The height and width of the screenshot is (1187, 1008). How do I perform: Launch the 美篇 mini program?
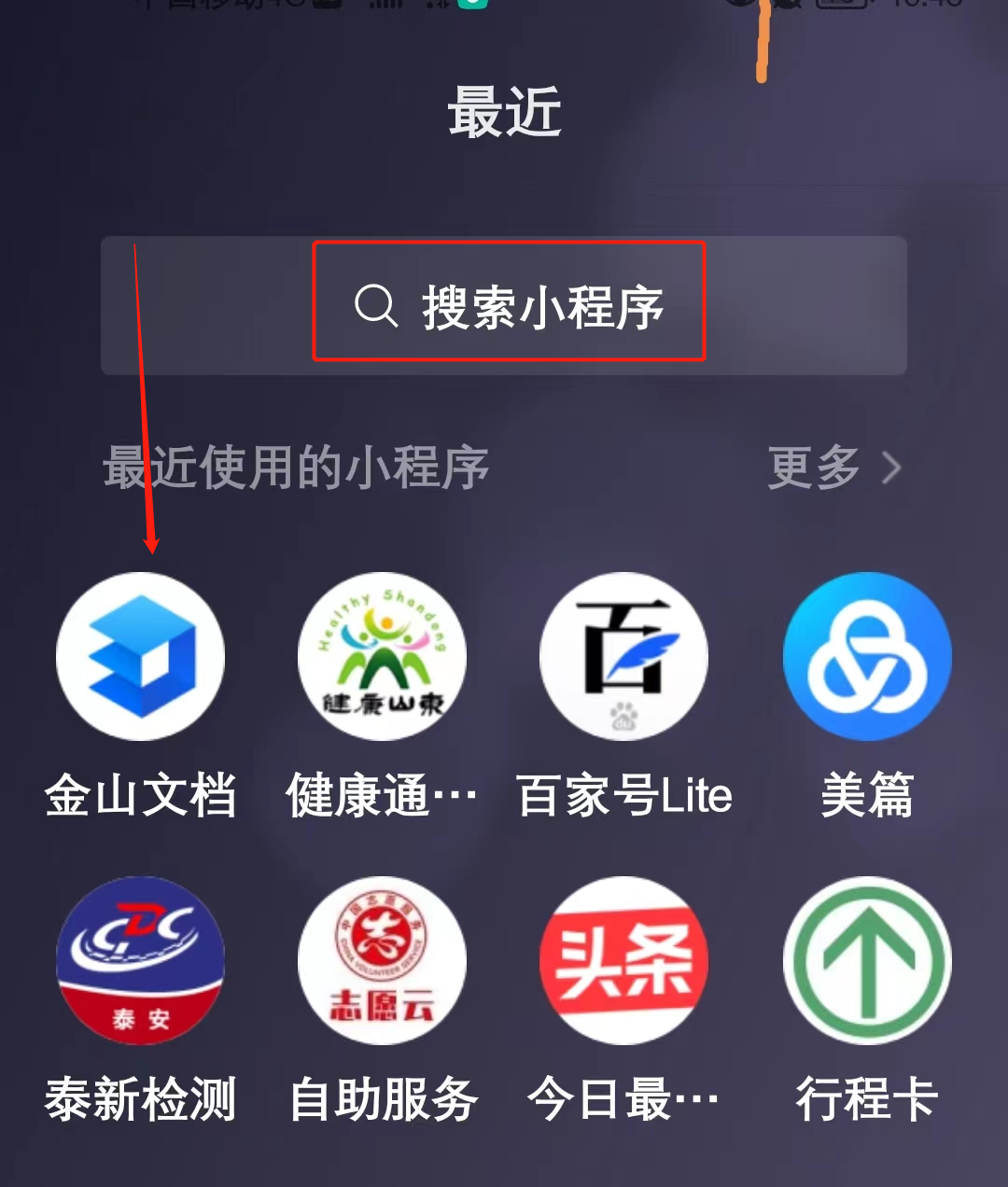tap(867, 656)
